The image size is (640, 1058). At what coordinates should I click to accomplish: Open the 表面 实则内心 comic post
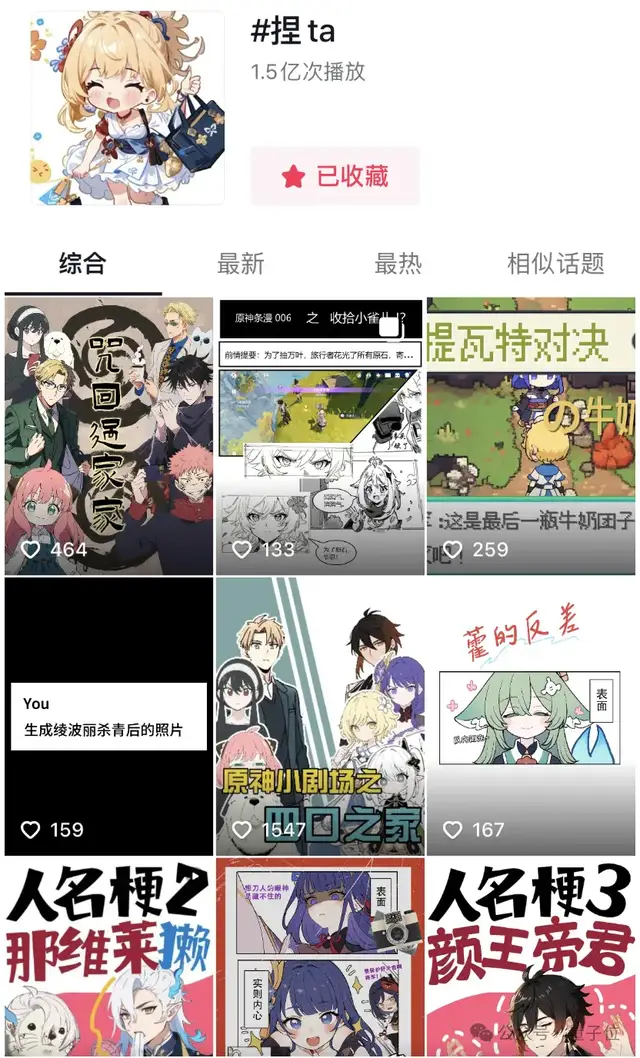[320, 955]
